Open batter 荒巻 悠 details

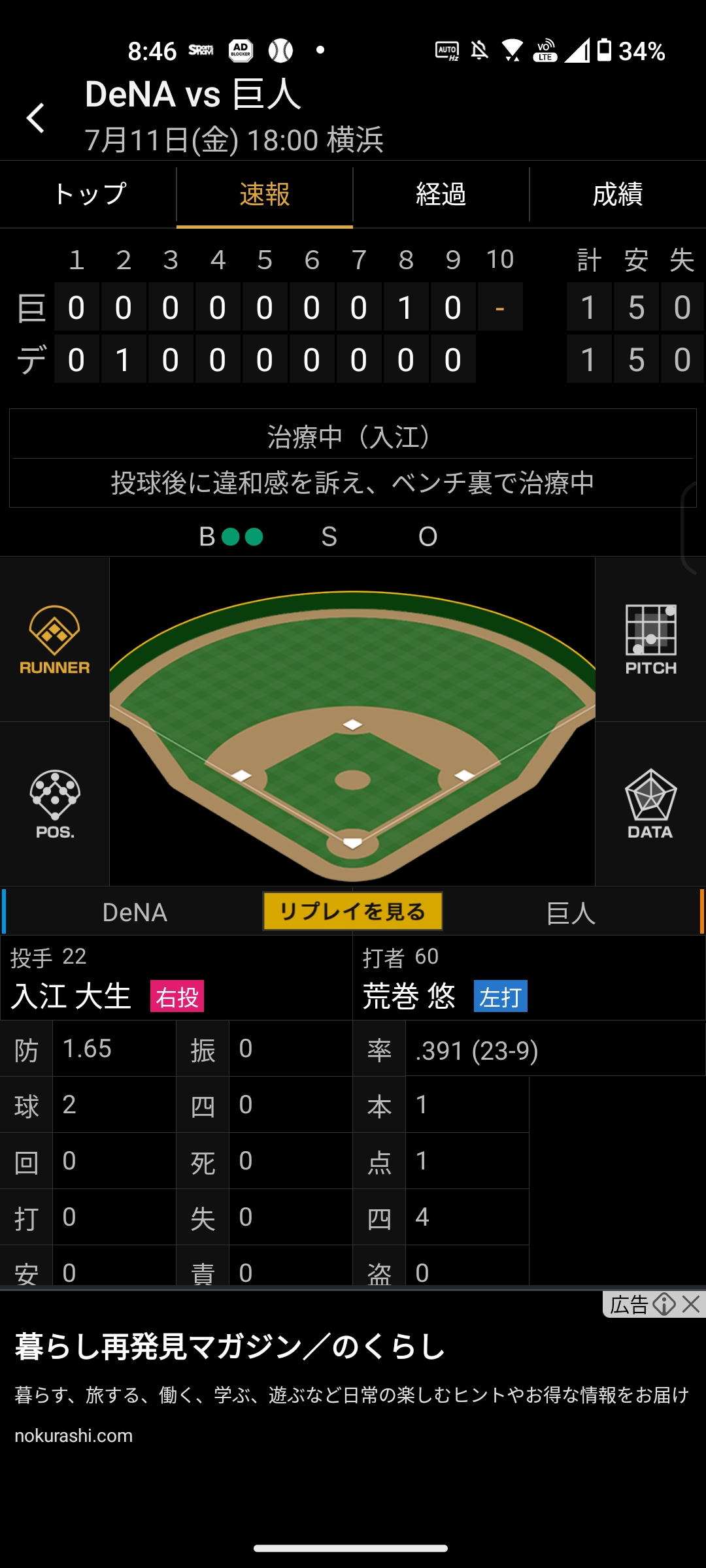tap(409, 996)
